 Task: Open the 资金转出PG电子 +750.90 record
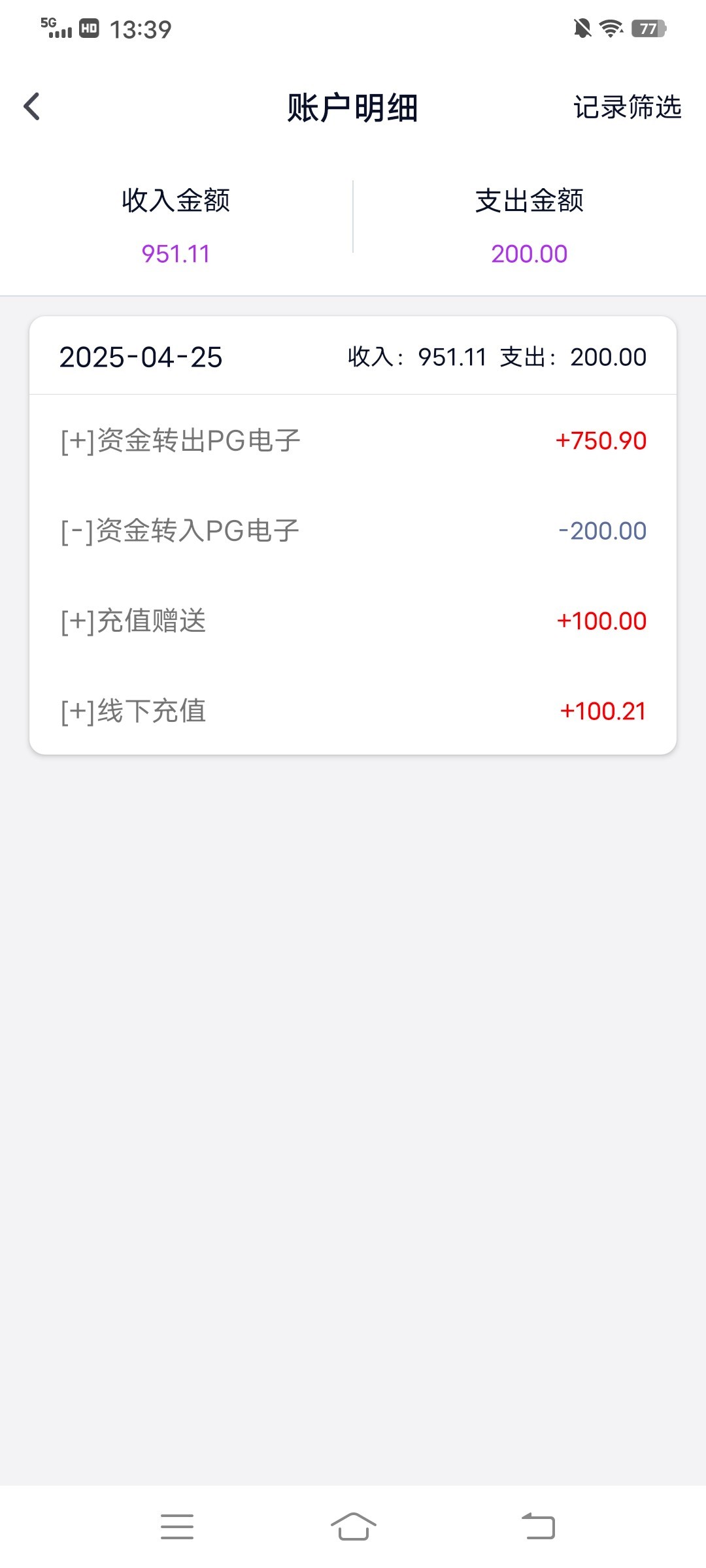click(353, 441)
